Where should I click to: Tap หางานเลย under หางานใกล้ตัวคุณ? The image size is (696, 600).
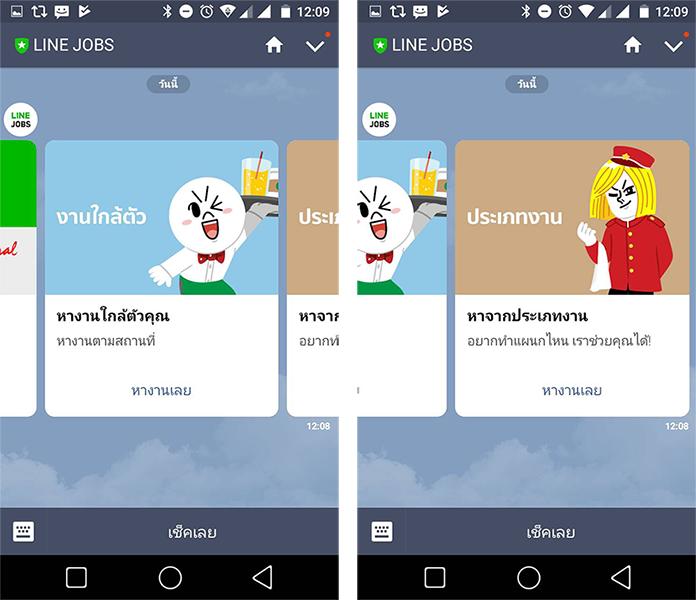161,390
